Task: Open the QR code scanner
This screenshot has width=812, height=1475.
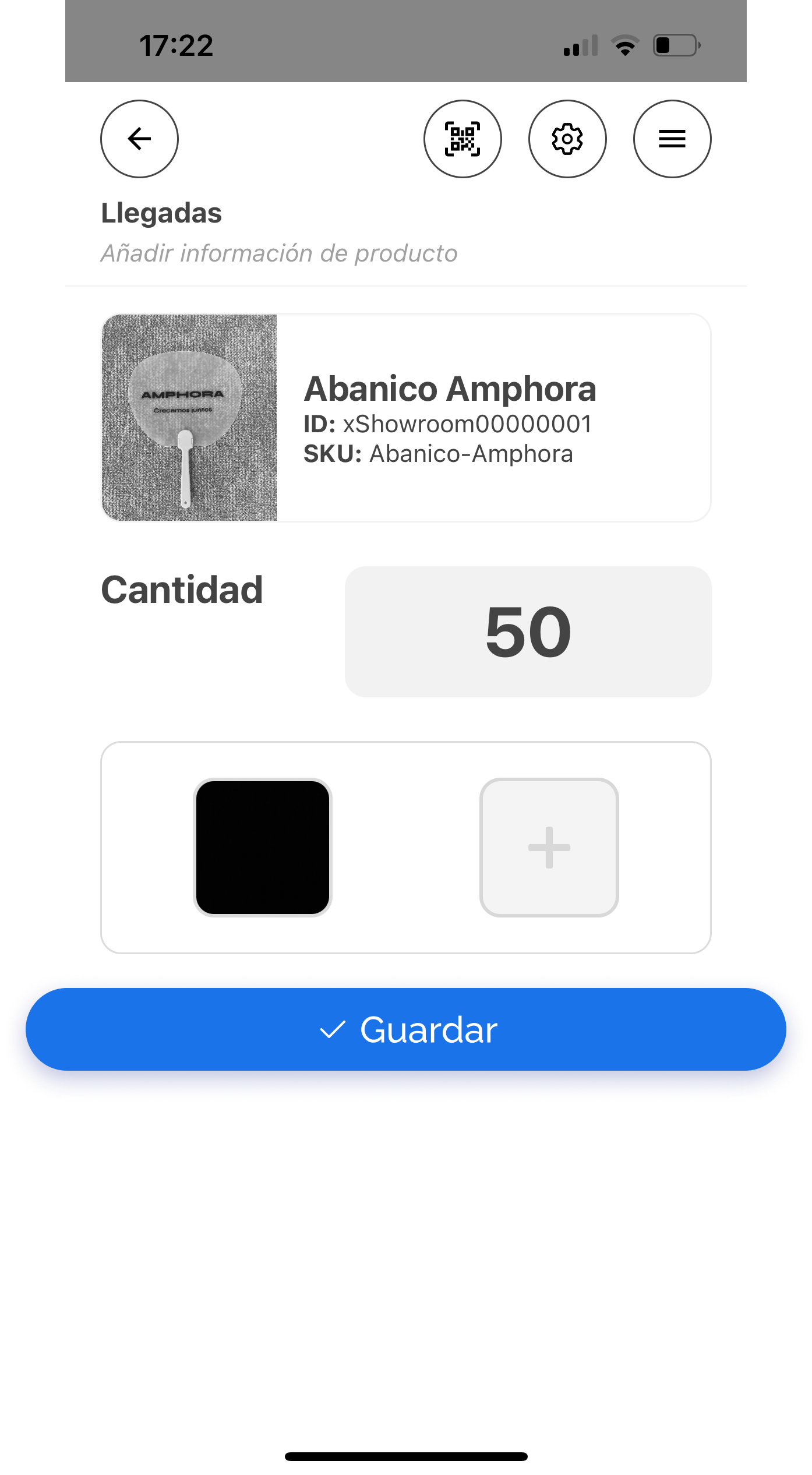Action: tap(463, 139)
